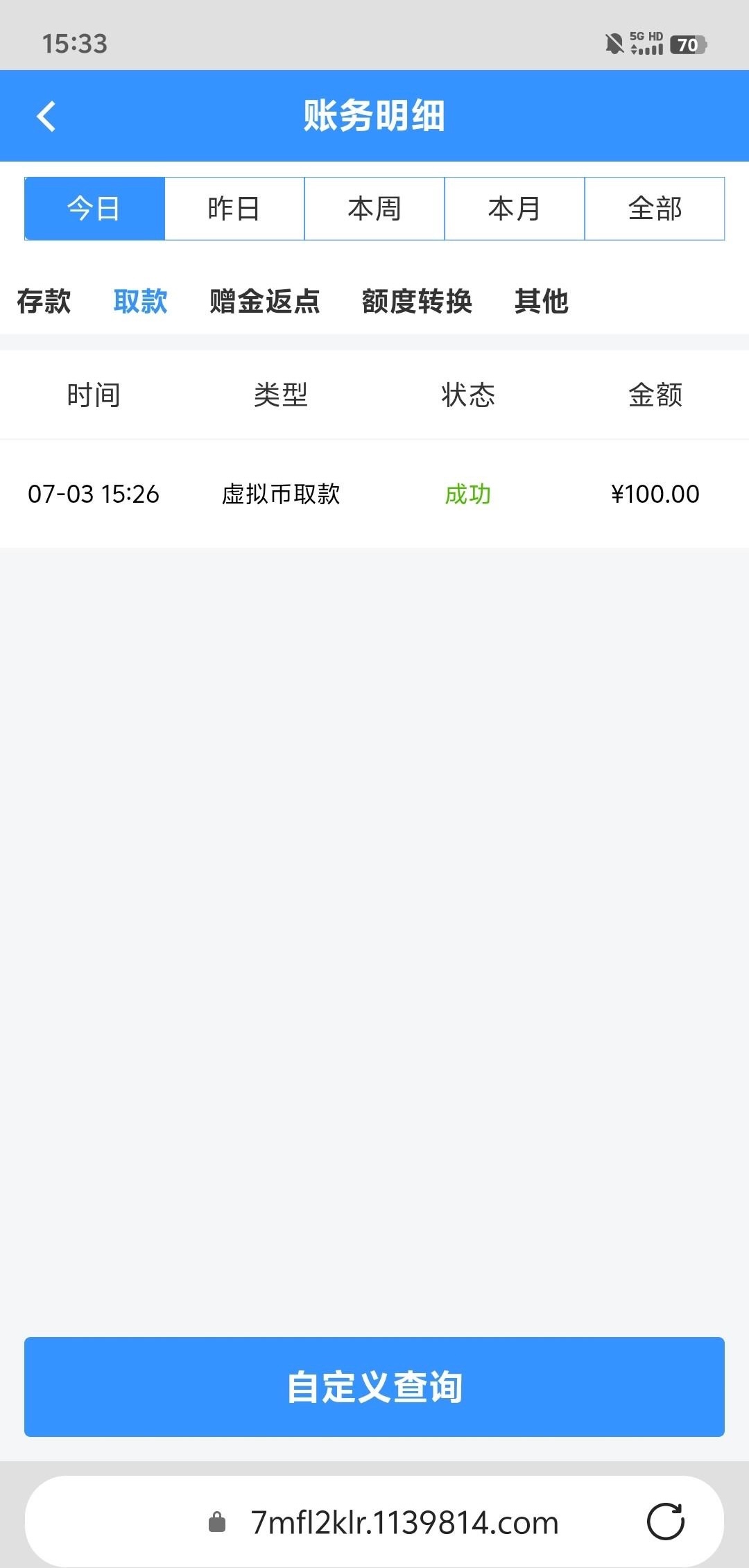Switch to the 取款 category

140,301
